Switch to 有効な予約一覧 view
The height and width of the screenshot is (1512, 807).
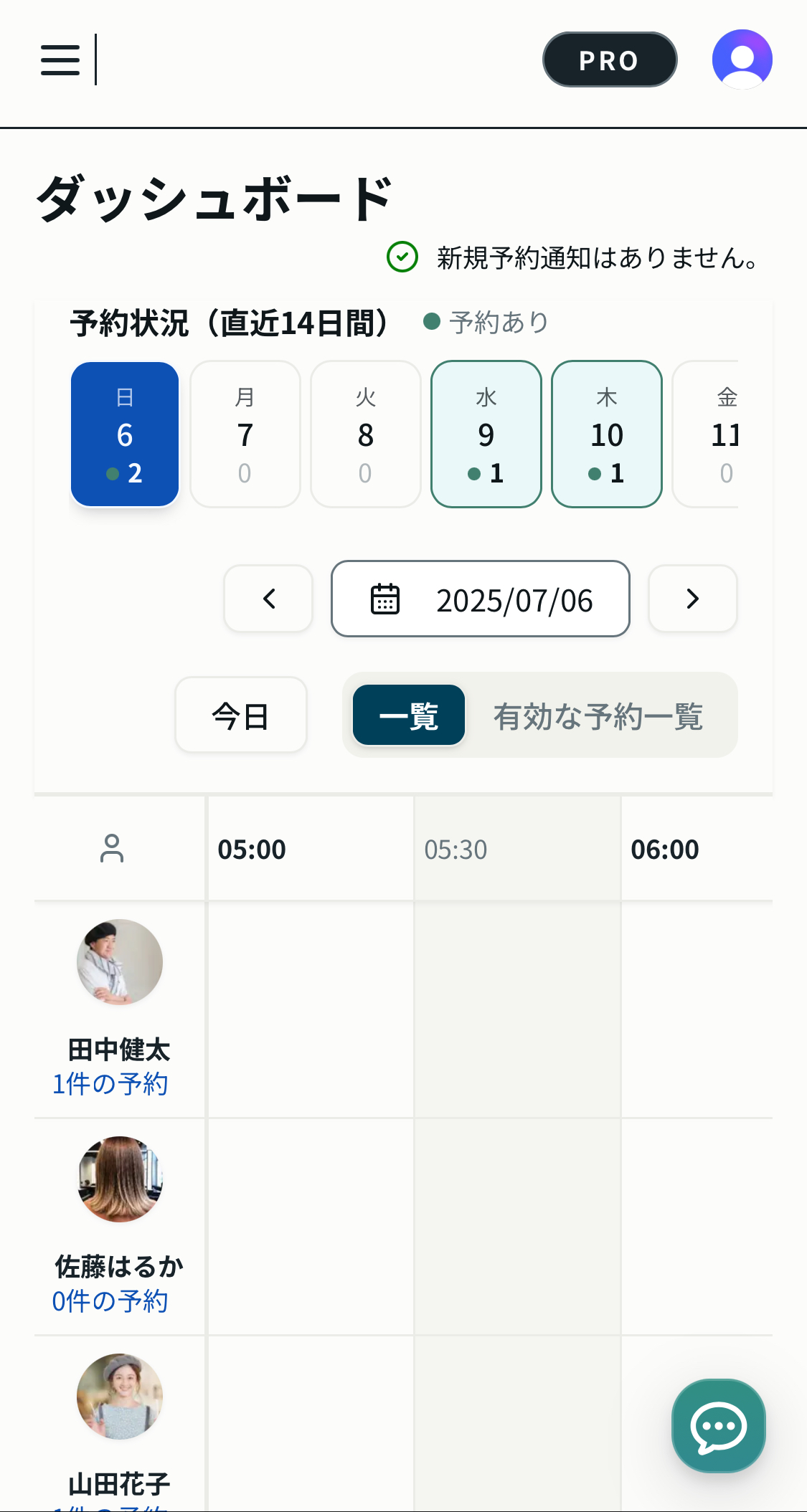click(599, 715)
